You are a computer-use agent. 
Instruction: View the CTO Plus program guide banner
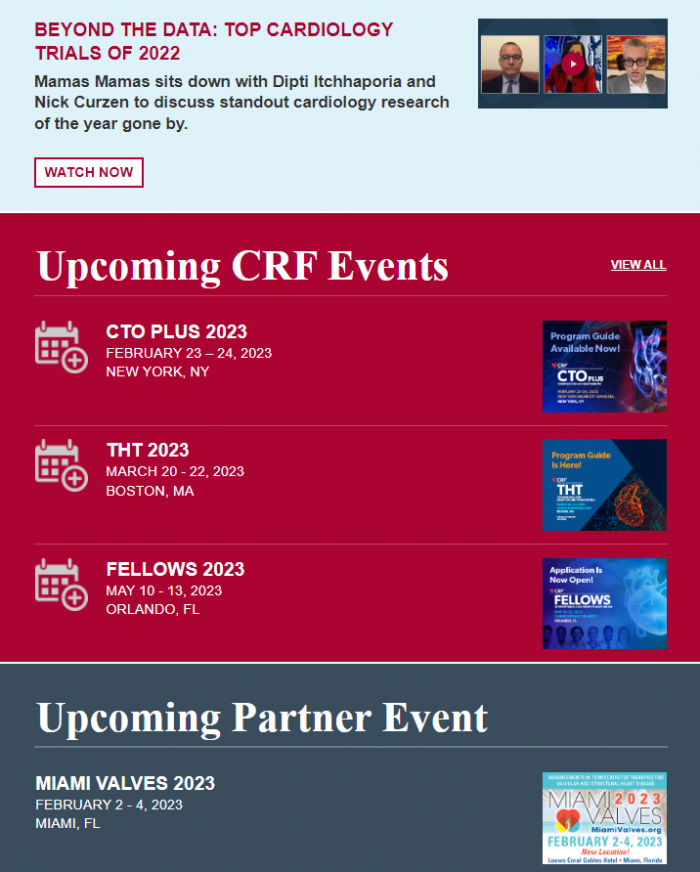(x=604, y=367)
